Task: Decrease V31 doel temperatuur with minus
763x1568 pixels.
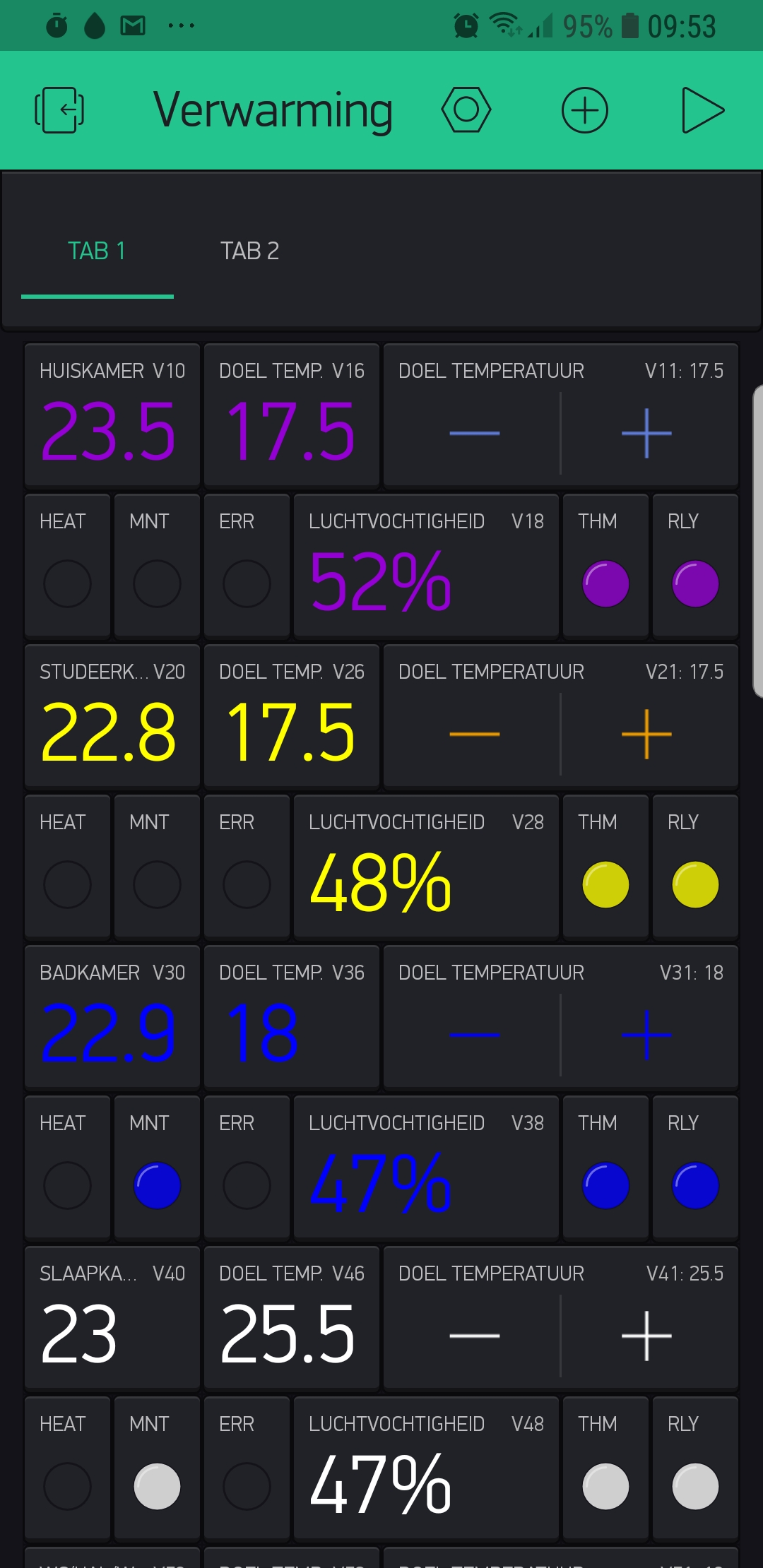Action: click(x=475, y=1035)
